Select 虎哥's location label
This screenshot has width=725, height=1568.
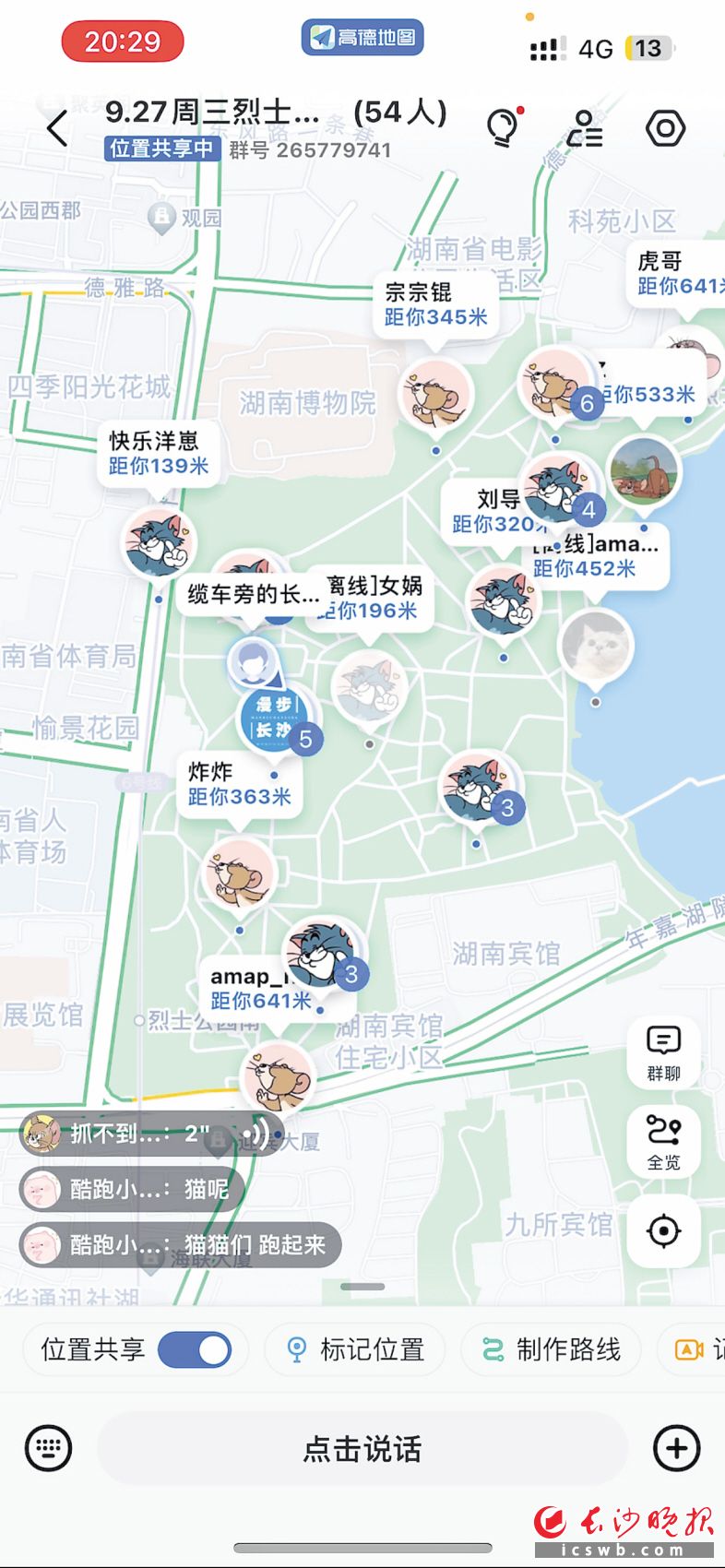677,274
